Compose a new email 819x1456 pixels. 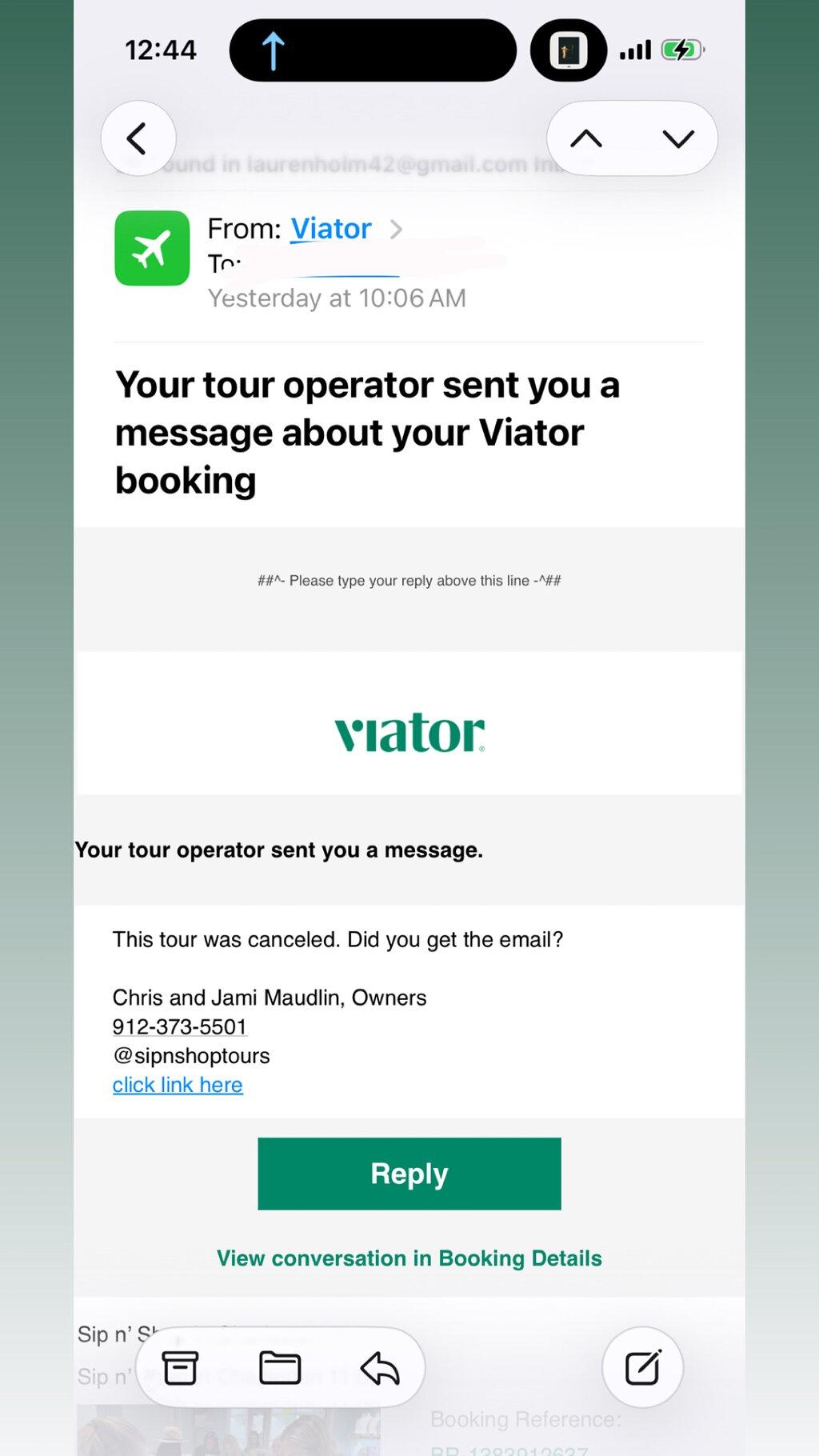pyautogui.click(x=643, y=1367)
